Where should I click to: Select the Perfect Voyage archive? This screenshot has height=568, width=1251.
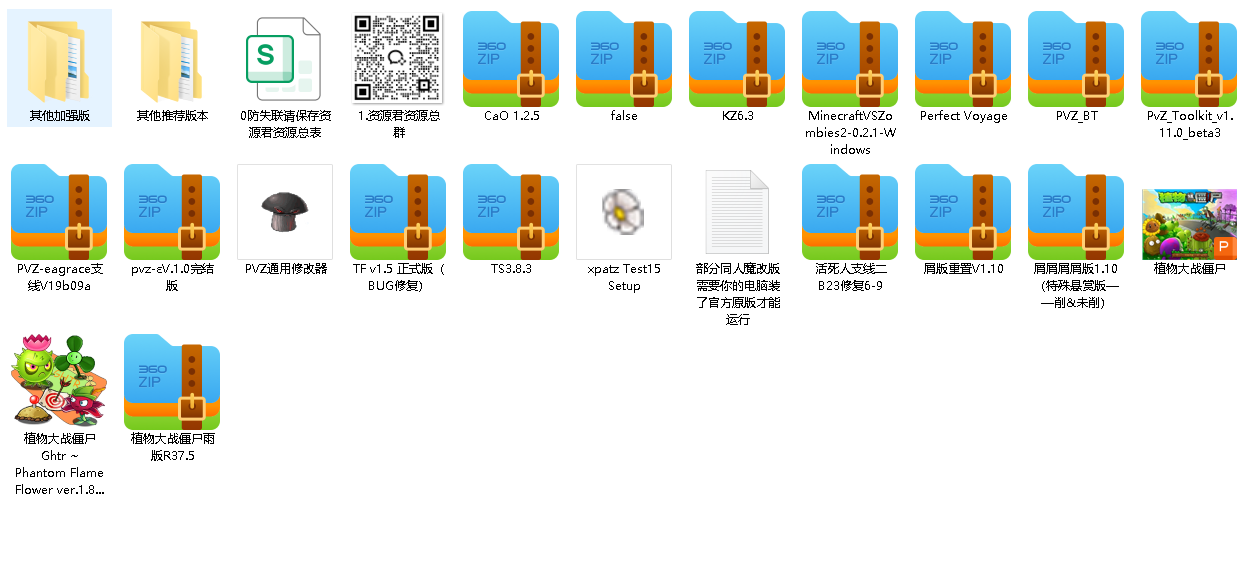[963, 60]
